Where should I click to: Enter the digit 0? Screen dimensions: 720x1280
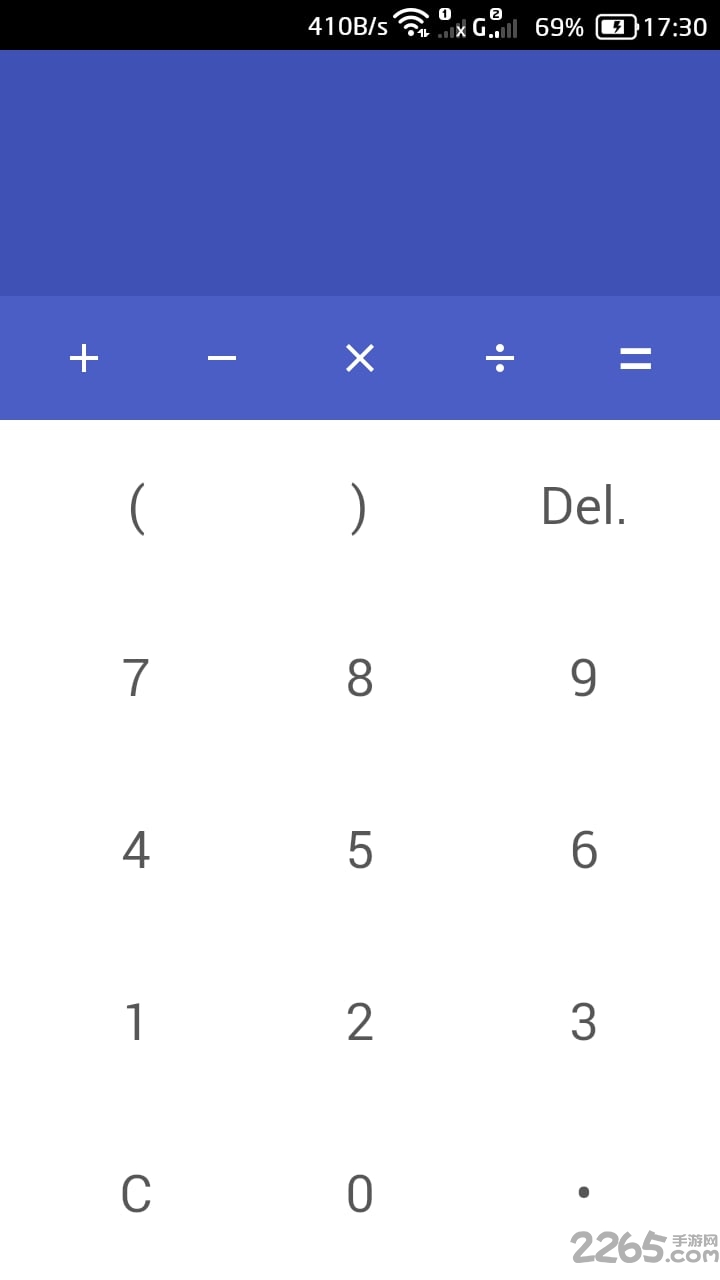[x=360, y=1194]
